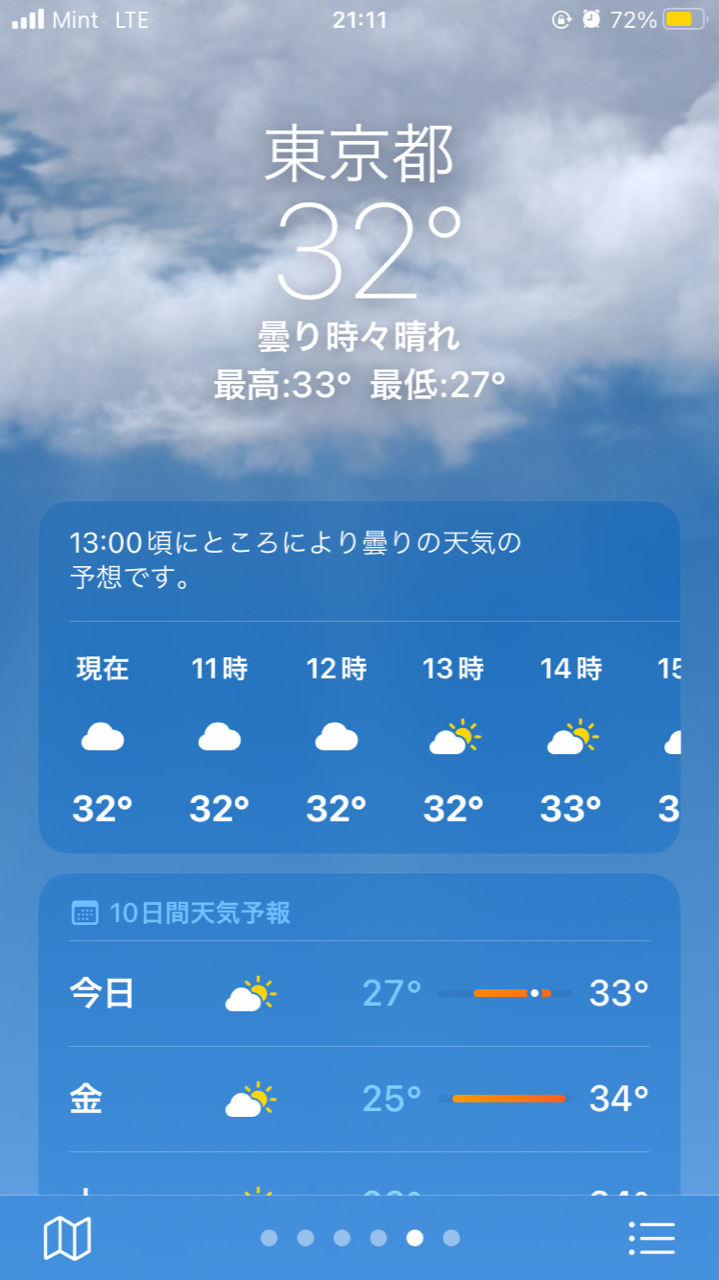The width and height of the screenshot is (719, 1280).
Task: Open Friday's (金) forecast row
Action: pyautogui.click(x=359, y=1099)
